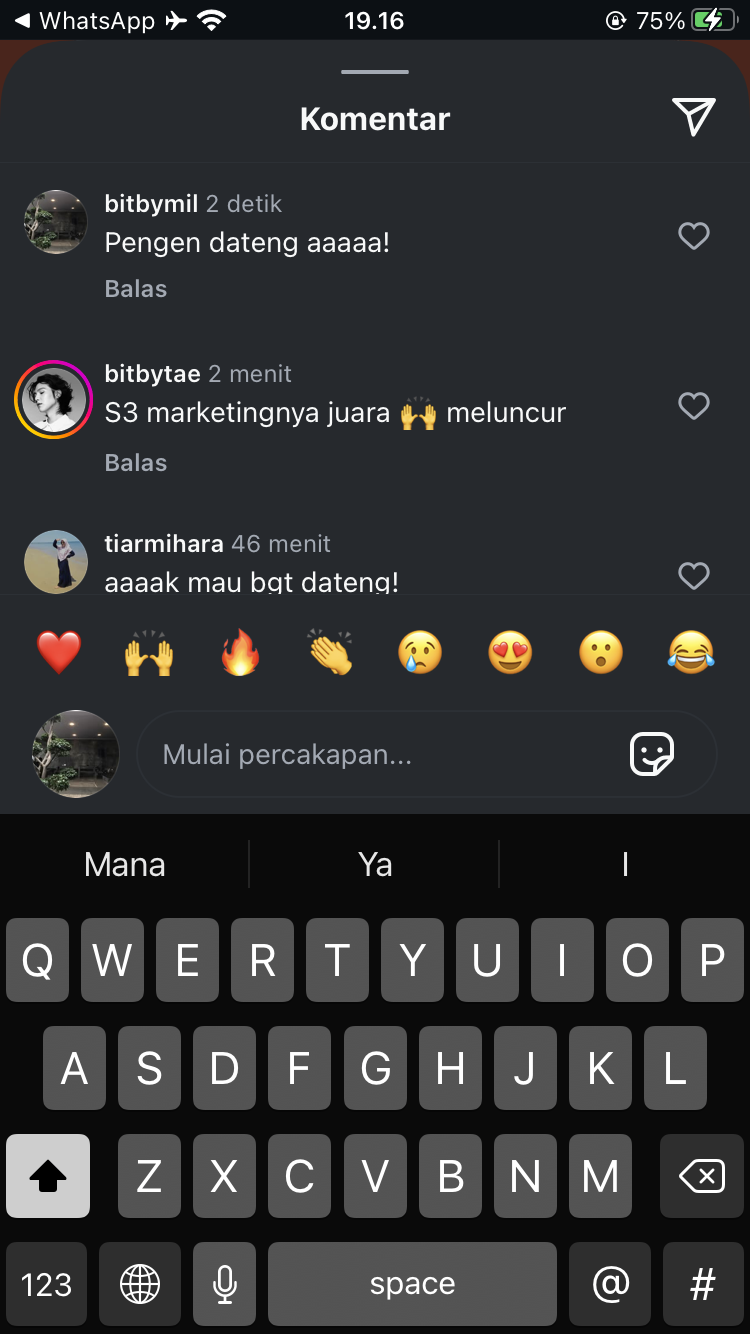Choose the "Mana" keyboard suggestion
This screenshot has height=1334, width=750.
click(125, 864)
